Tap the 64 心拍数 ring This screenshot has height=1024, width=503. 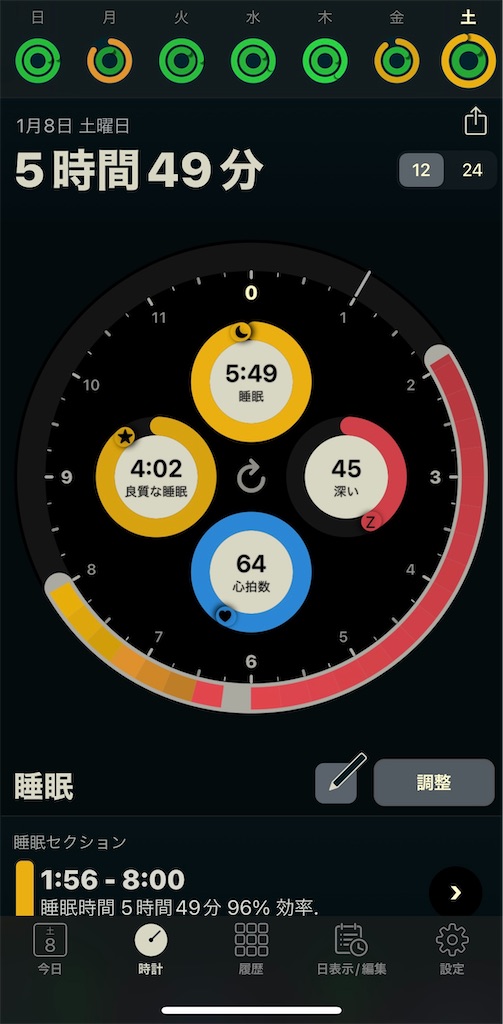252,572
